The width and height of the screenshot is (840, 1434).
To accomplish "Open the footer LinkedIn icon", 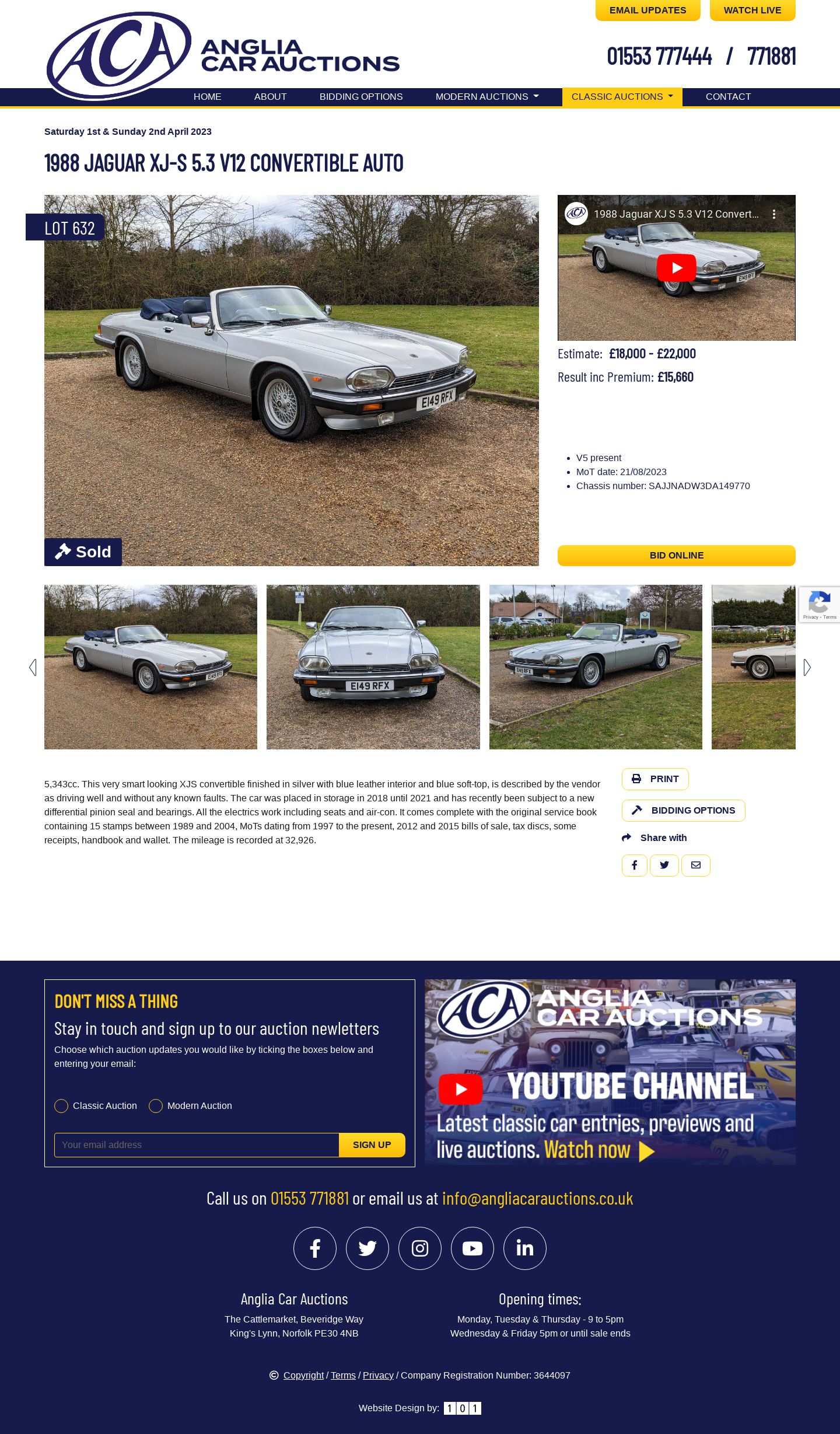I will [525, 1248].
